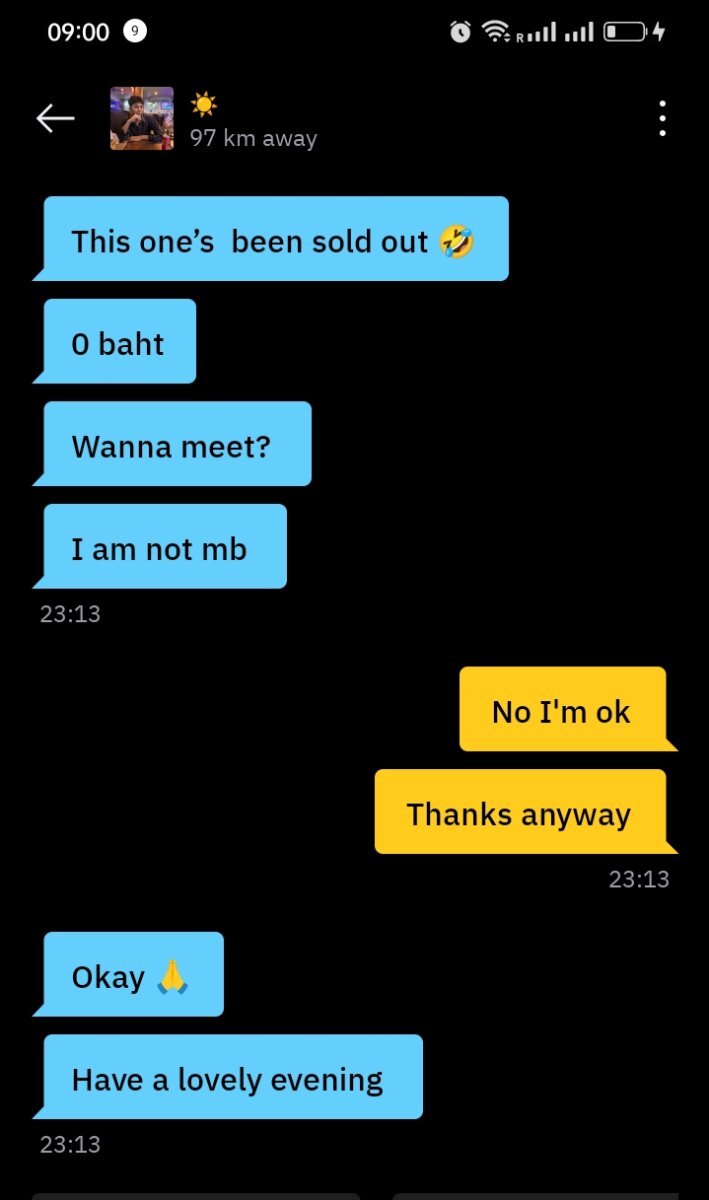This screenshot has height=1200, width=709.
Task: Go back using the arrow
Action: point(55,119)
